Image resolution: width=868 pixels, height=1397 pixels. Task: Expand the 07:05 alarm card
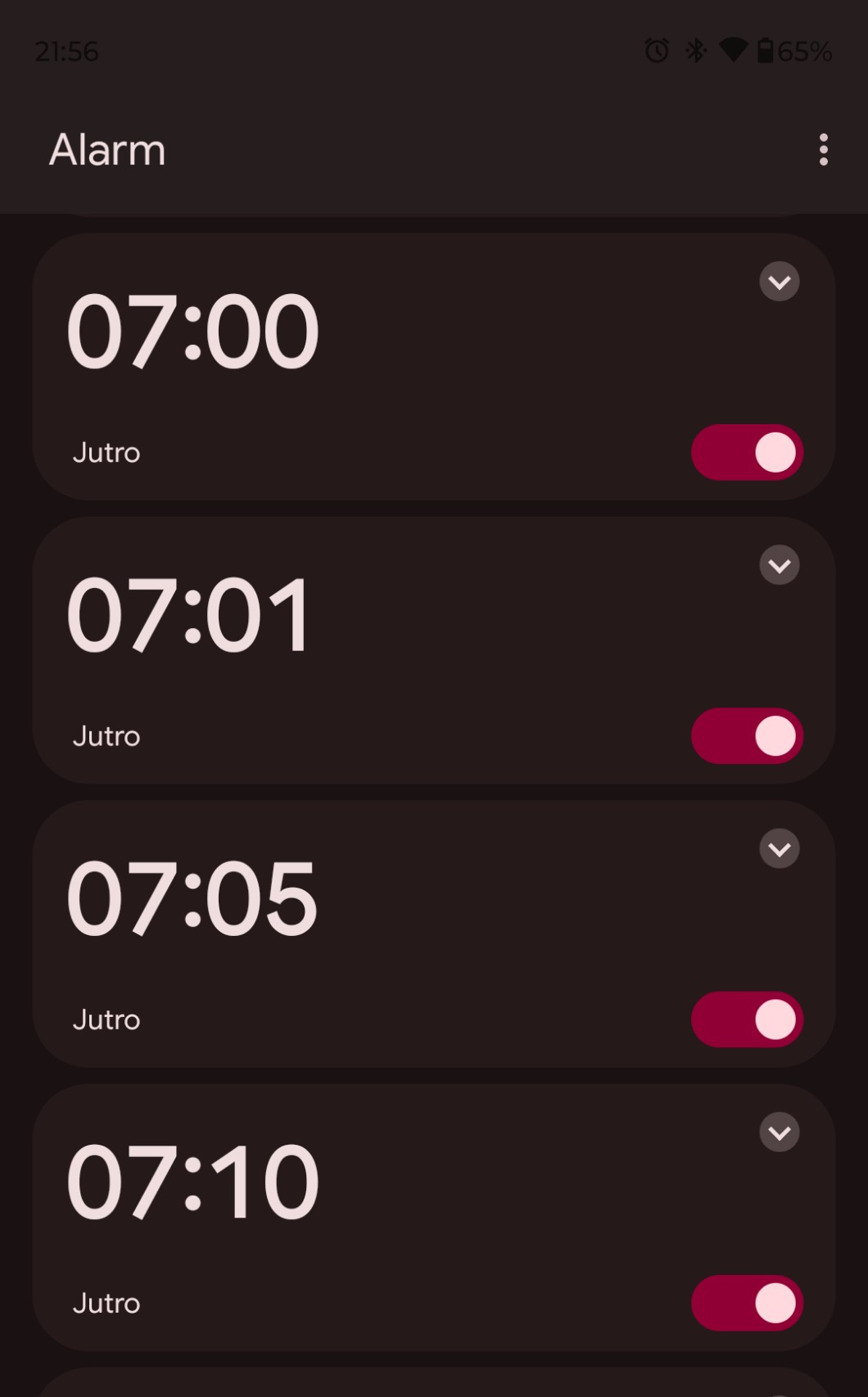(x=779, y=848)
